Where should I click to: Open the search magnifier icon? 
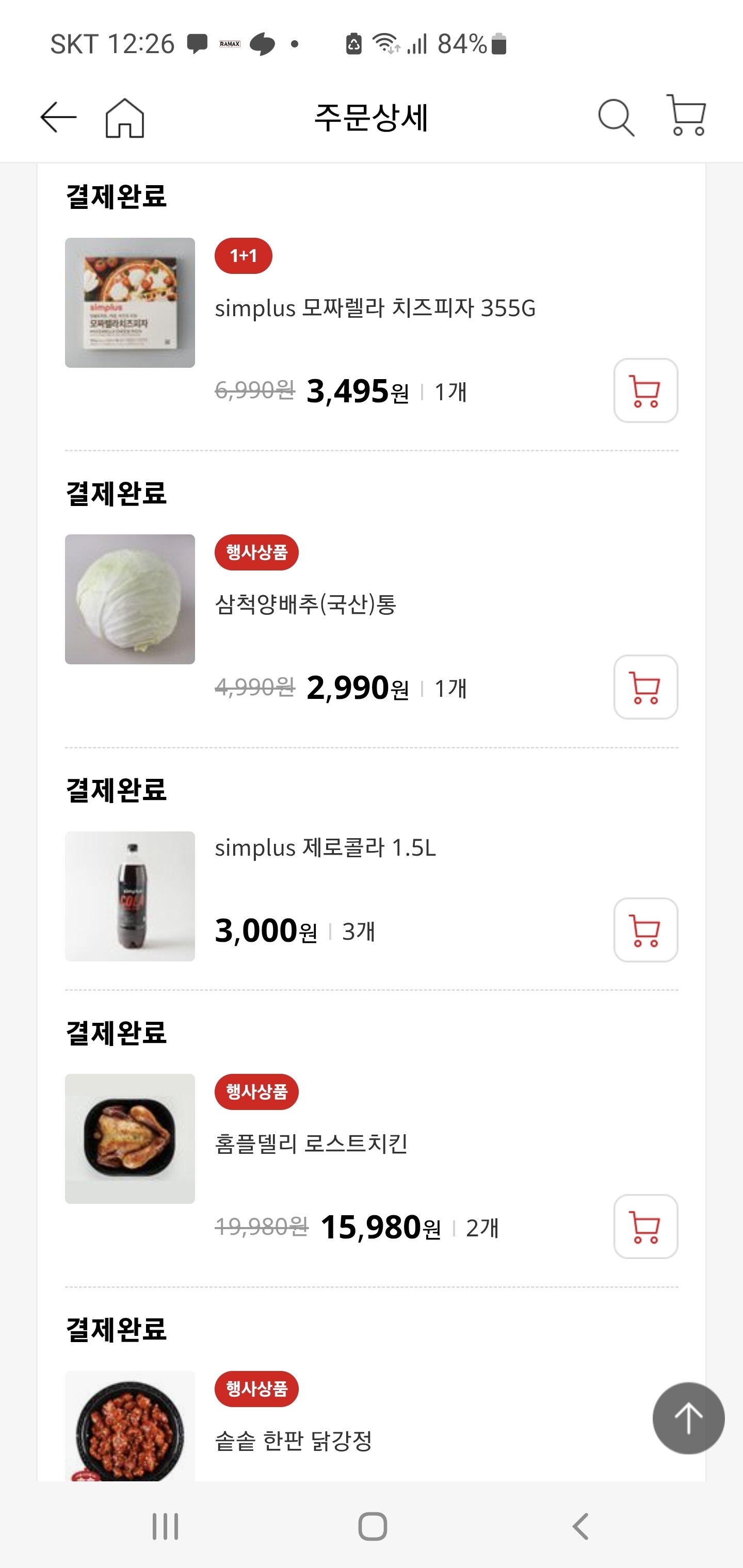(x=616, y=117)
